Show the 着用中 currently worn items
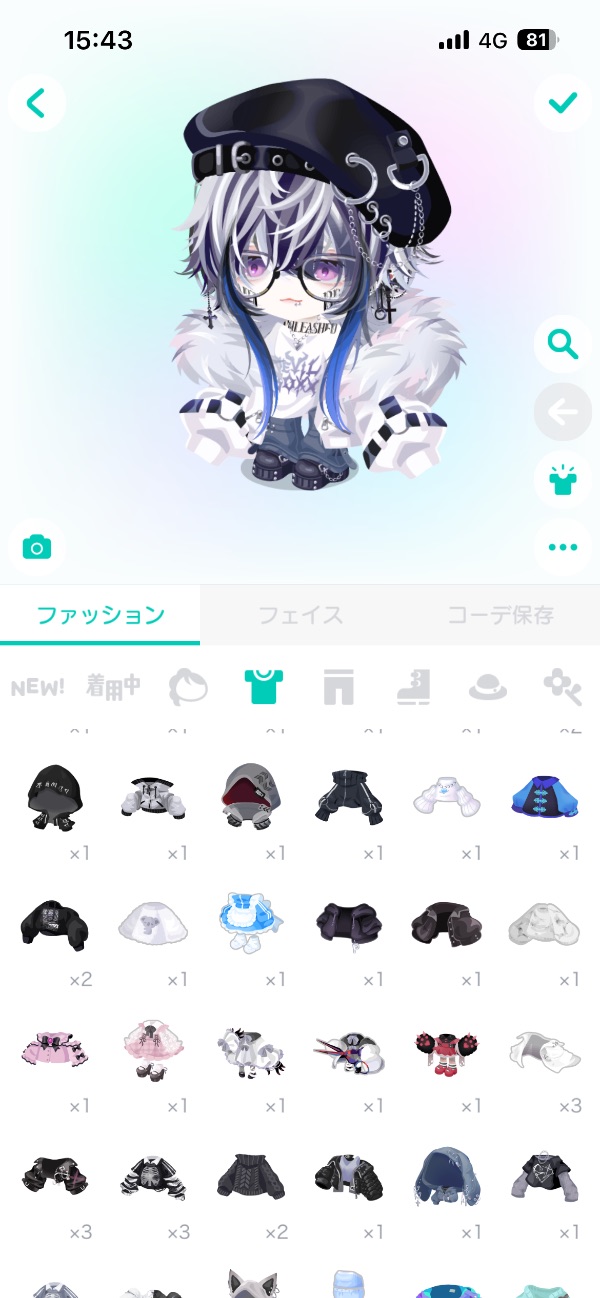The width and height of the screenshot is (600, 1298). point(112,687)
